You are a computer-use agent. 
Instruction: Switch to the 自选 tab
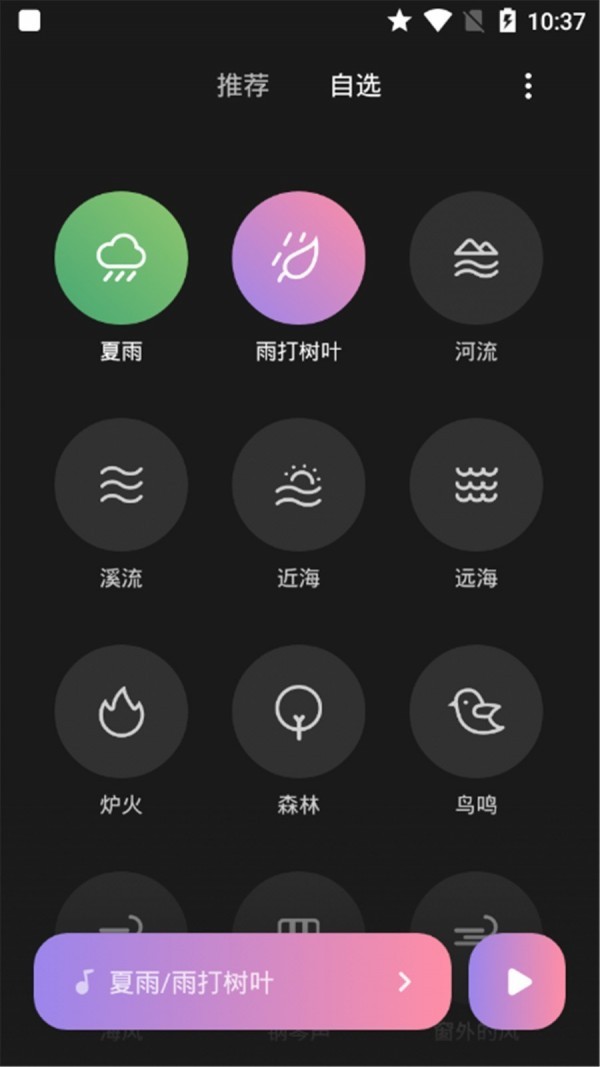pos(356,86)
